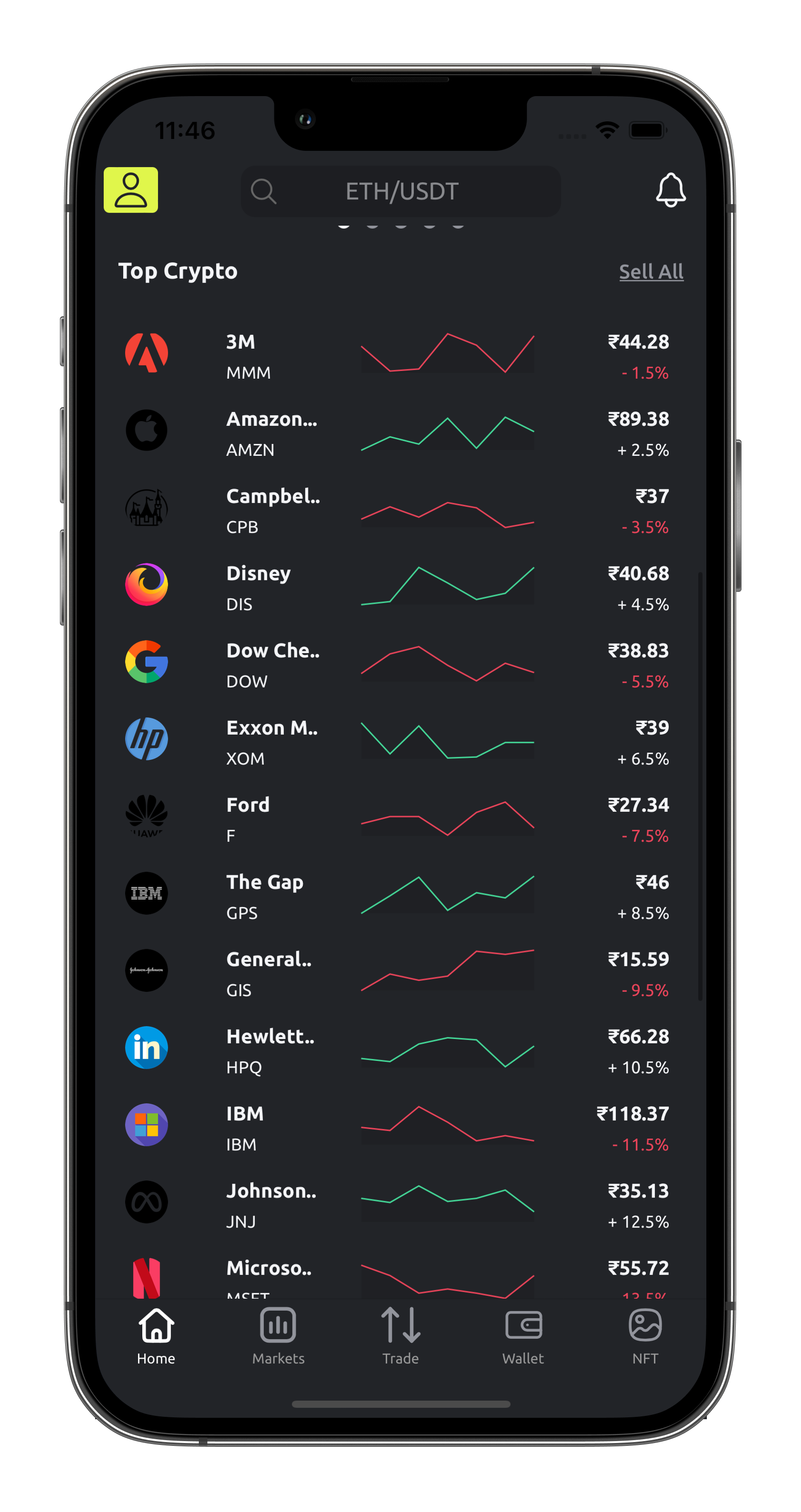View the Disney DIS listing

[400, 588]
